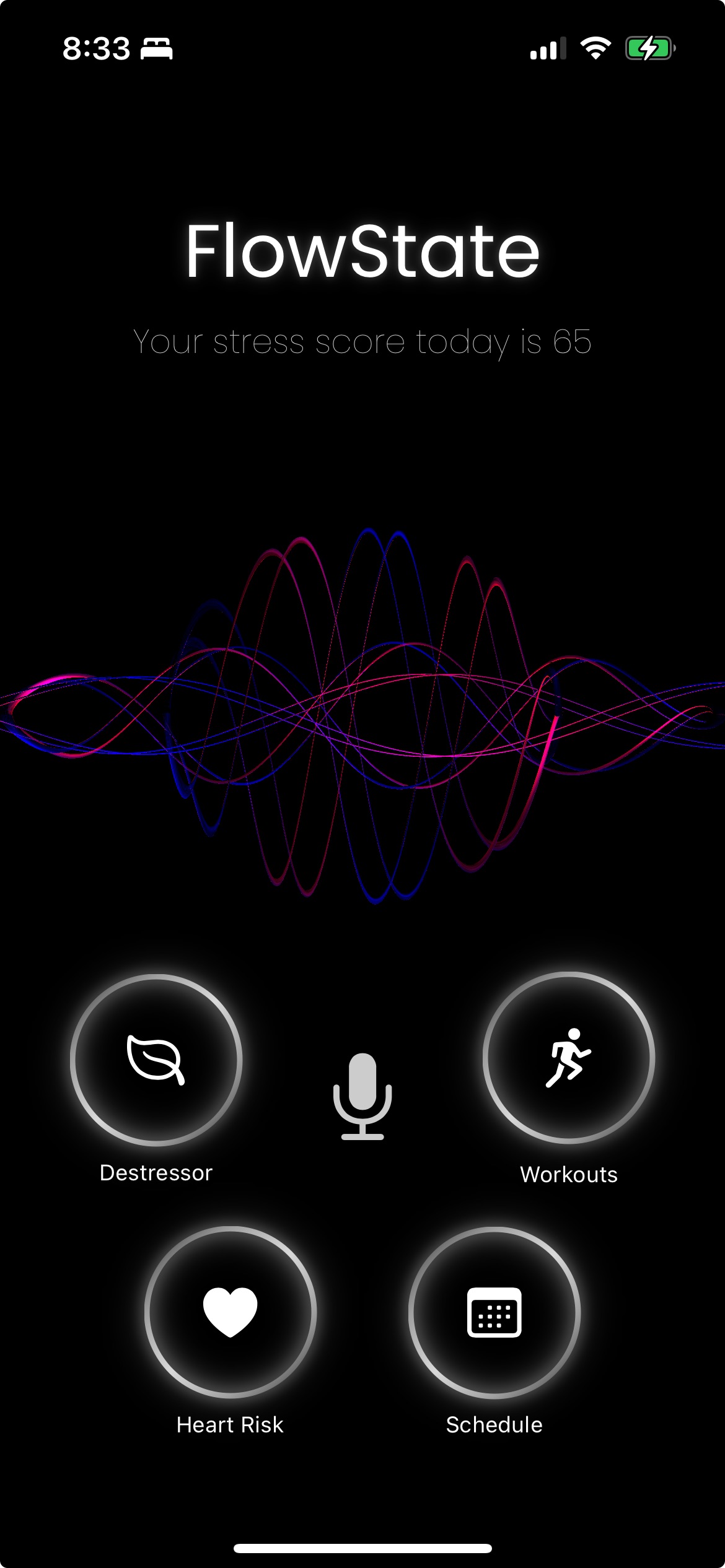Open the Workouts section
The width and height of the screenshot is (725, 1568).
(569, 1058)
